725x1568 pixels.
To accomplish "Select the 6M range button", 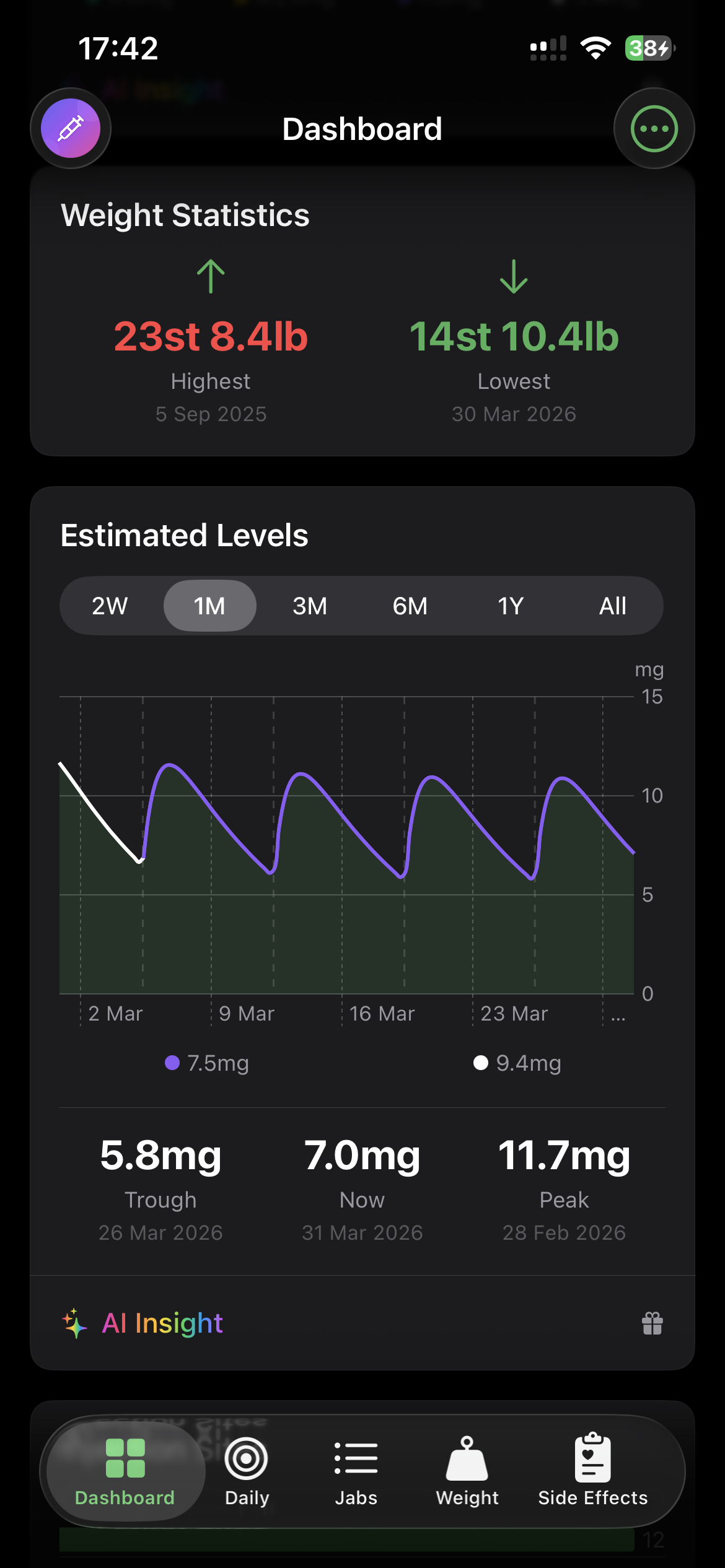I will coord(410,606).
